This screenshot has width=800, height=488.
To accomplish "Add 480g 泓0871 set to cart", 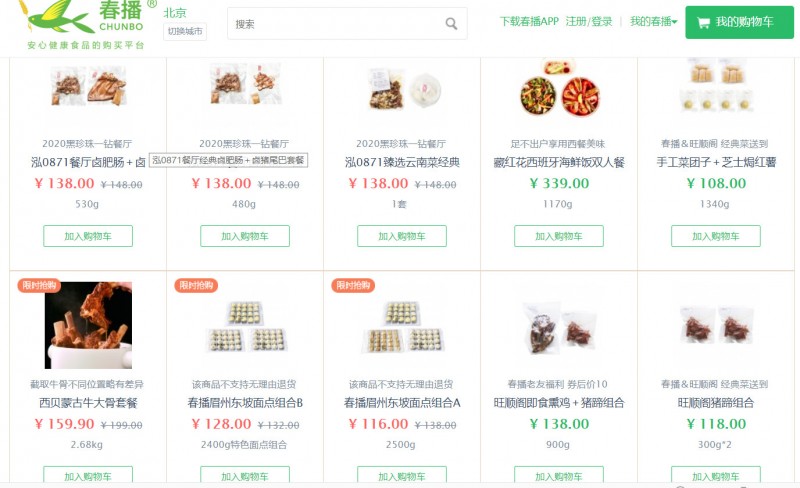I will click(245, 236).
